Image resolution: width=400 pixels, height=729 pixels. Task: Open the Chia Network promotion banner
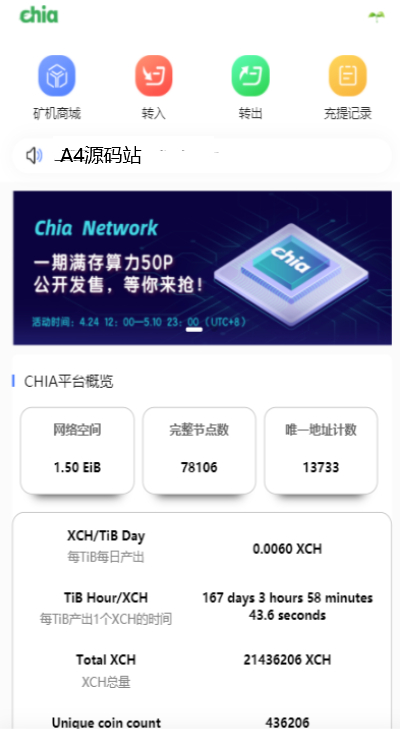coord(202,268)
